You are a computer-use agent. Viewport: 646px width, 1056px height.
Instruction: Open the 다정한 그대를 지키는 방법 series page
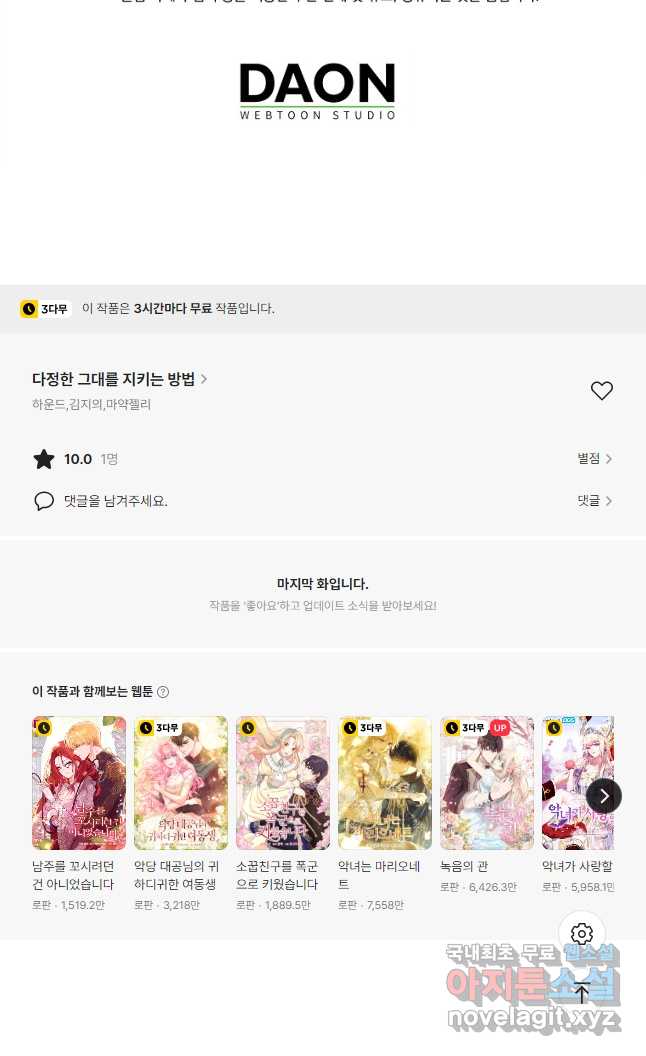point(120,379)
